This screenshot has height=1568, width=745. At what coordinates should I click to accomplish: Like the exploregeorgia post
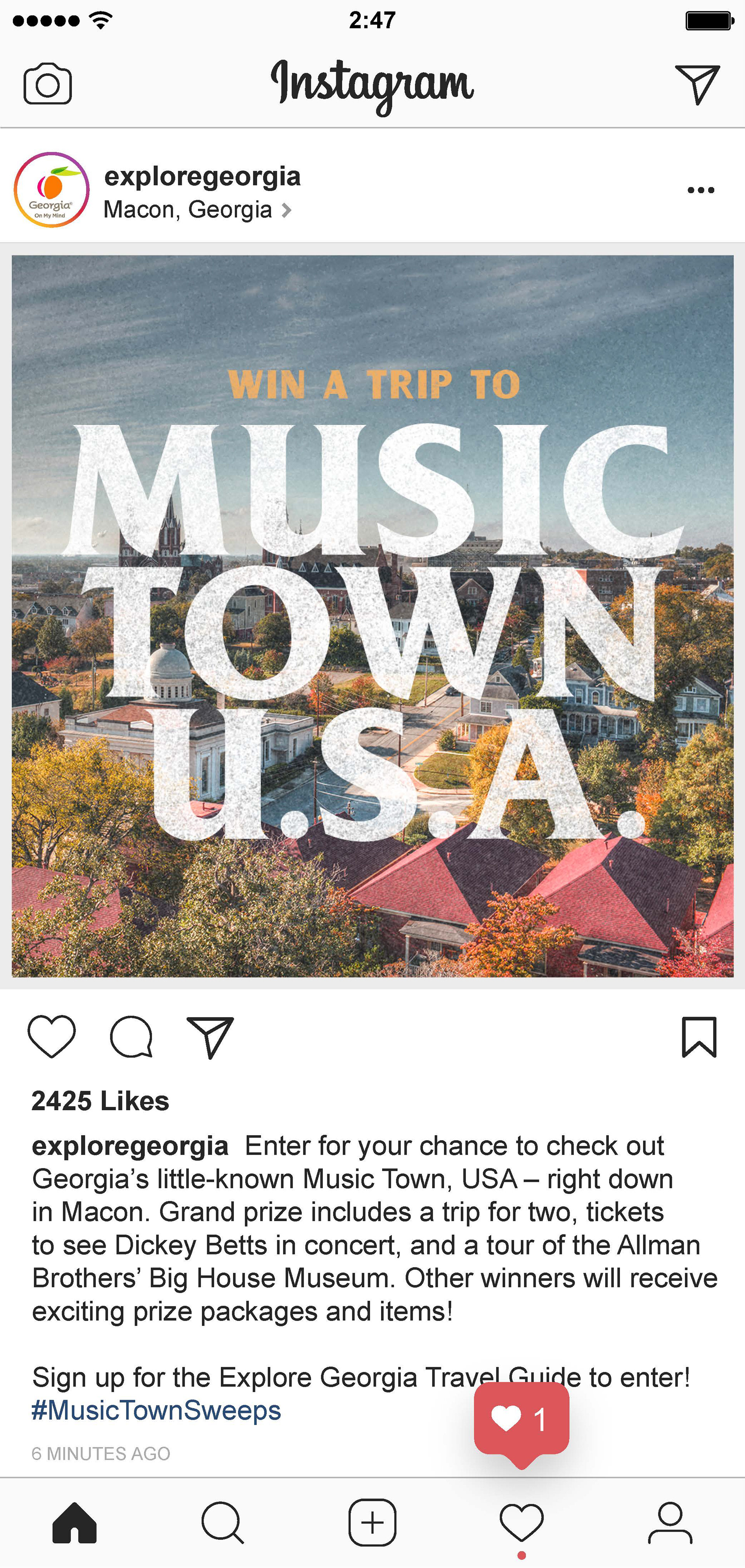pos(52,1036)
